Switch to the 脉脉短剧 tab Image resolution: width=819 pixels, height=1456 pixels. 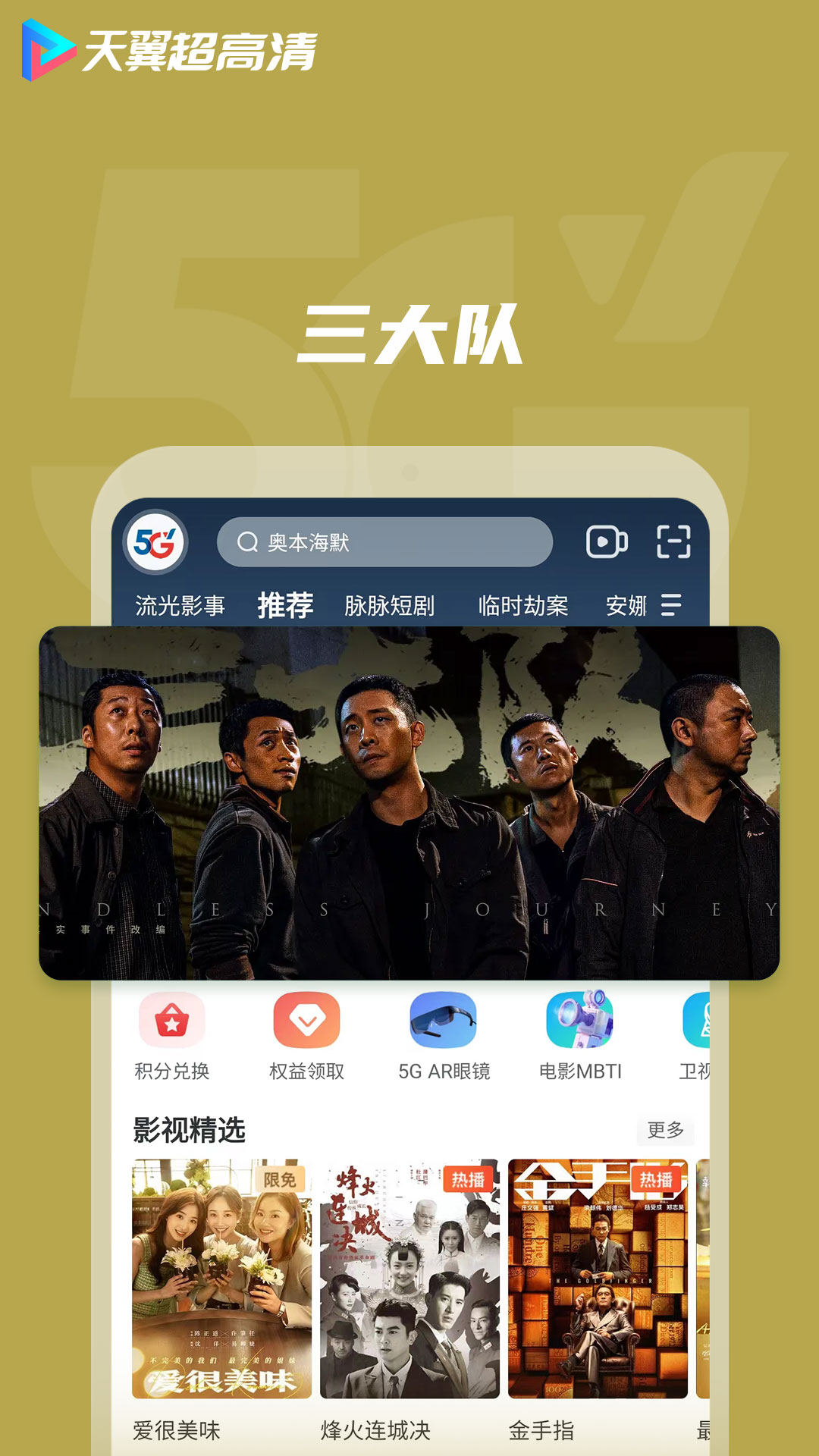(x=389, y=604)
